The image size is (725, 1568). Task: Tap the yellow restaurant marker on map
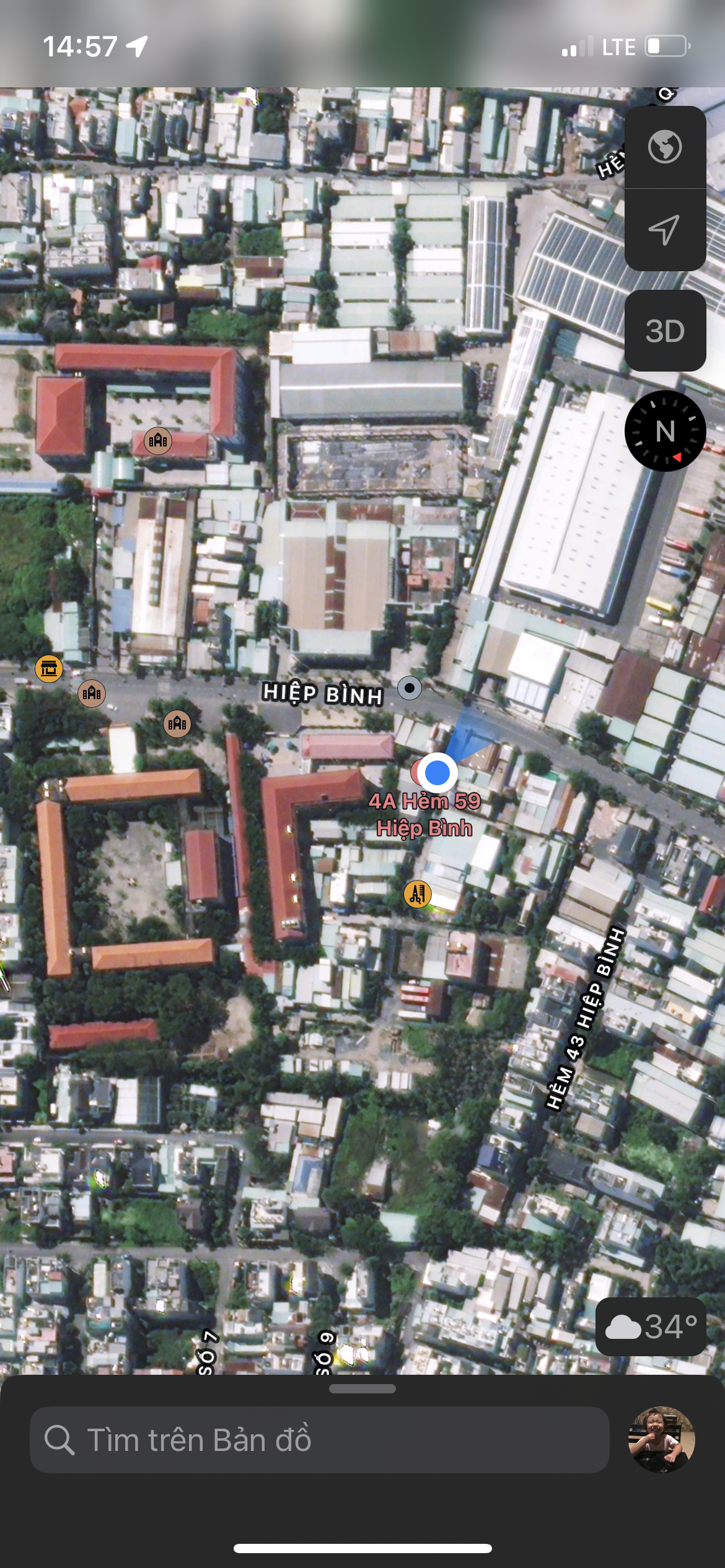pyautogui.click(x=418, y=894)
